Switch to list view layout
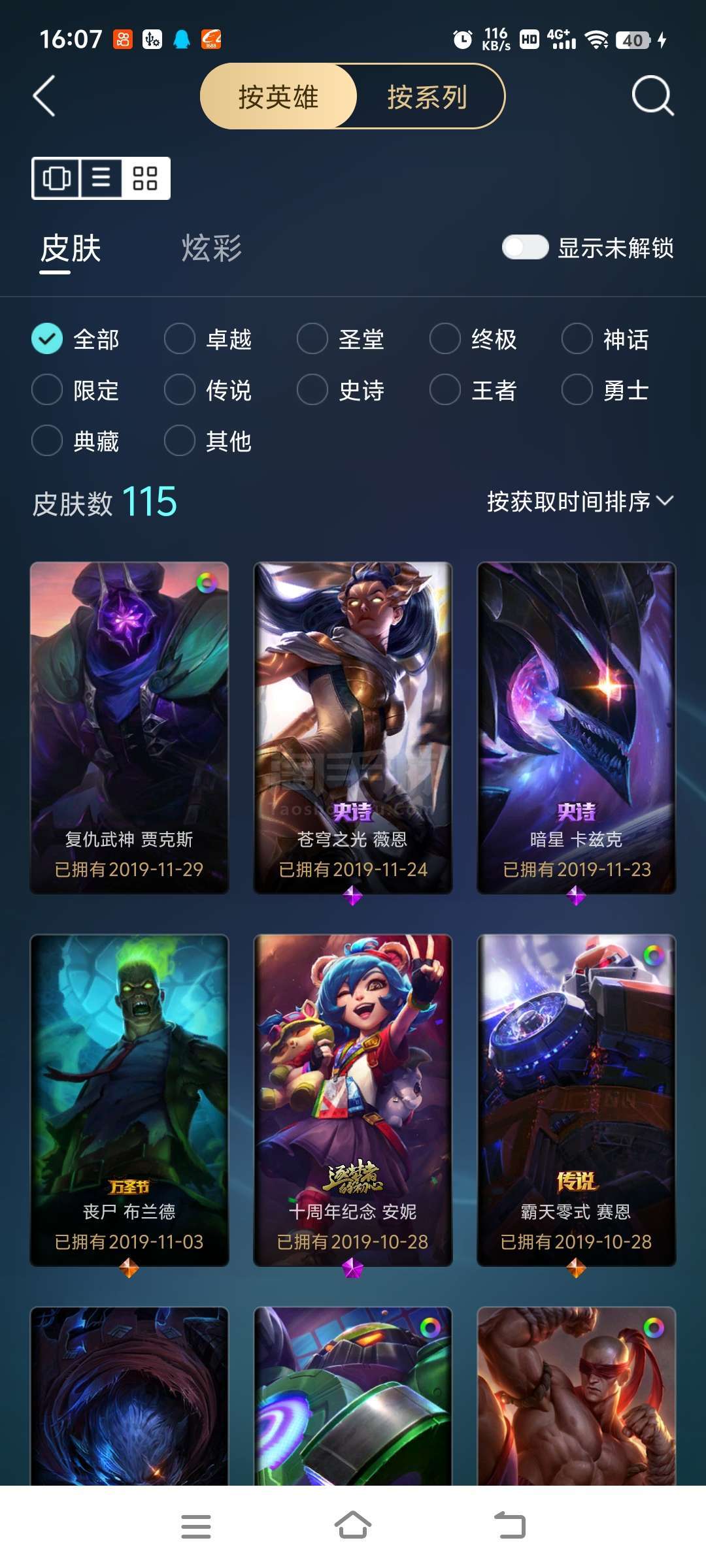The image size is (706, 1568). [101, 178]
